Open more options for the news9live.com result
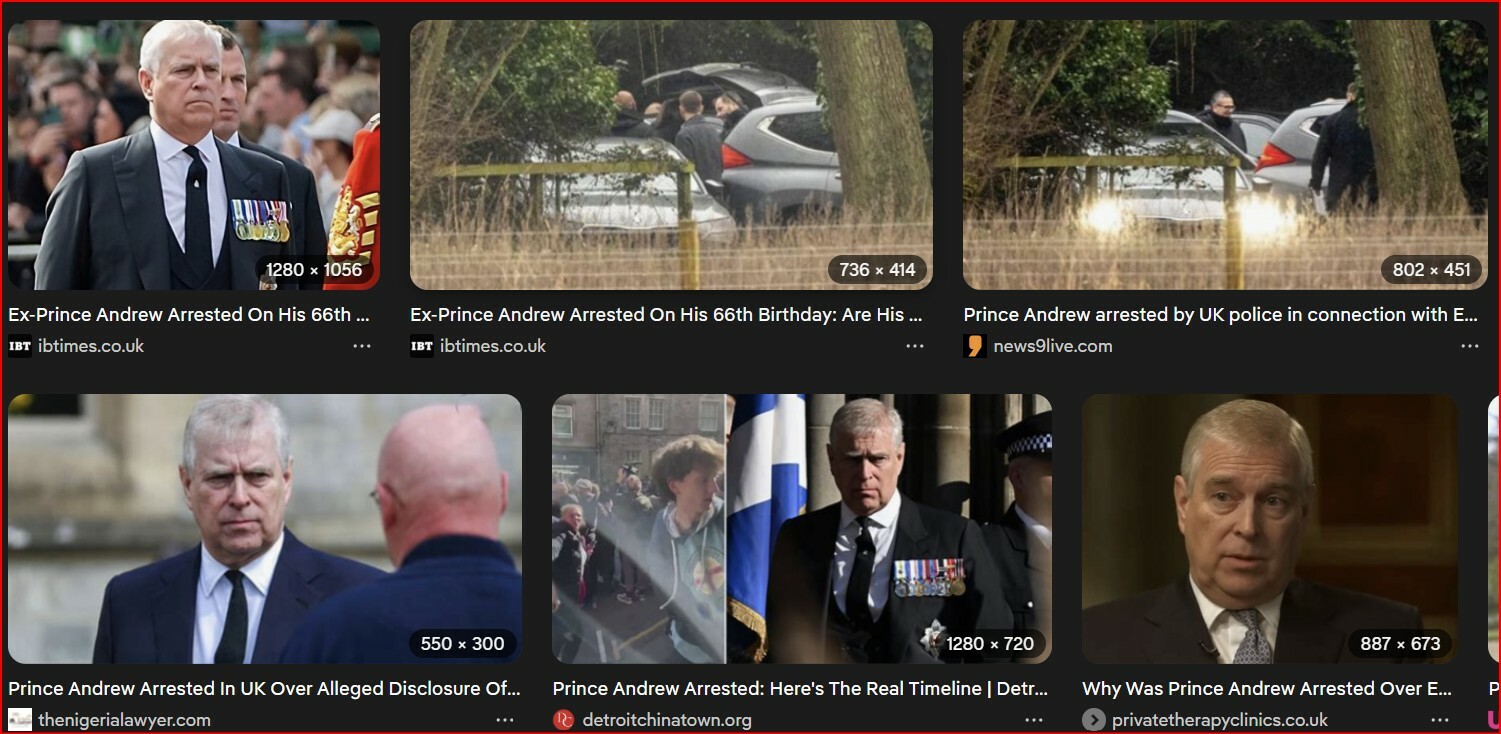The width and height of the screenshot is (1501, 734). tap(1469, 346)
